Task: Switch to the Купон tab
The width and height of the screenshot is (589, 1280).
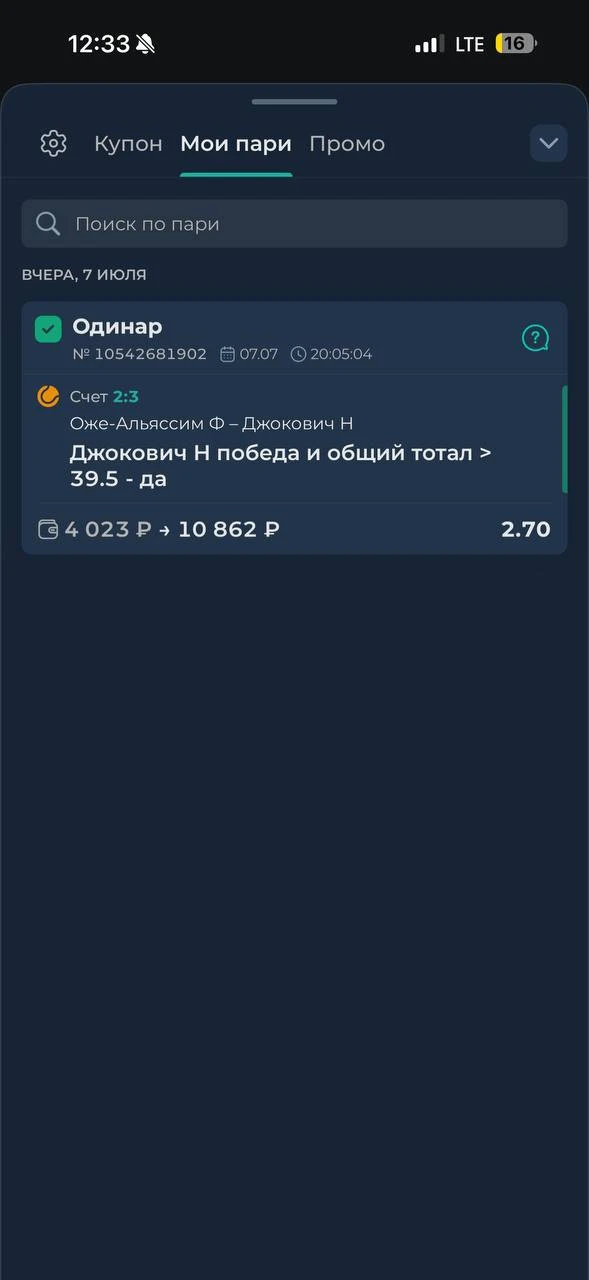Action: [128, 143]
